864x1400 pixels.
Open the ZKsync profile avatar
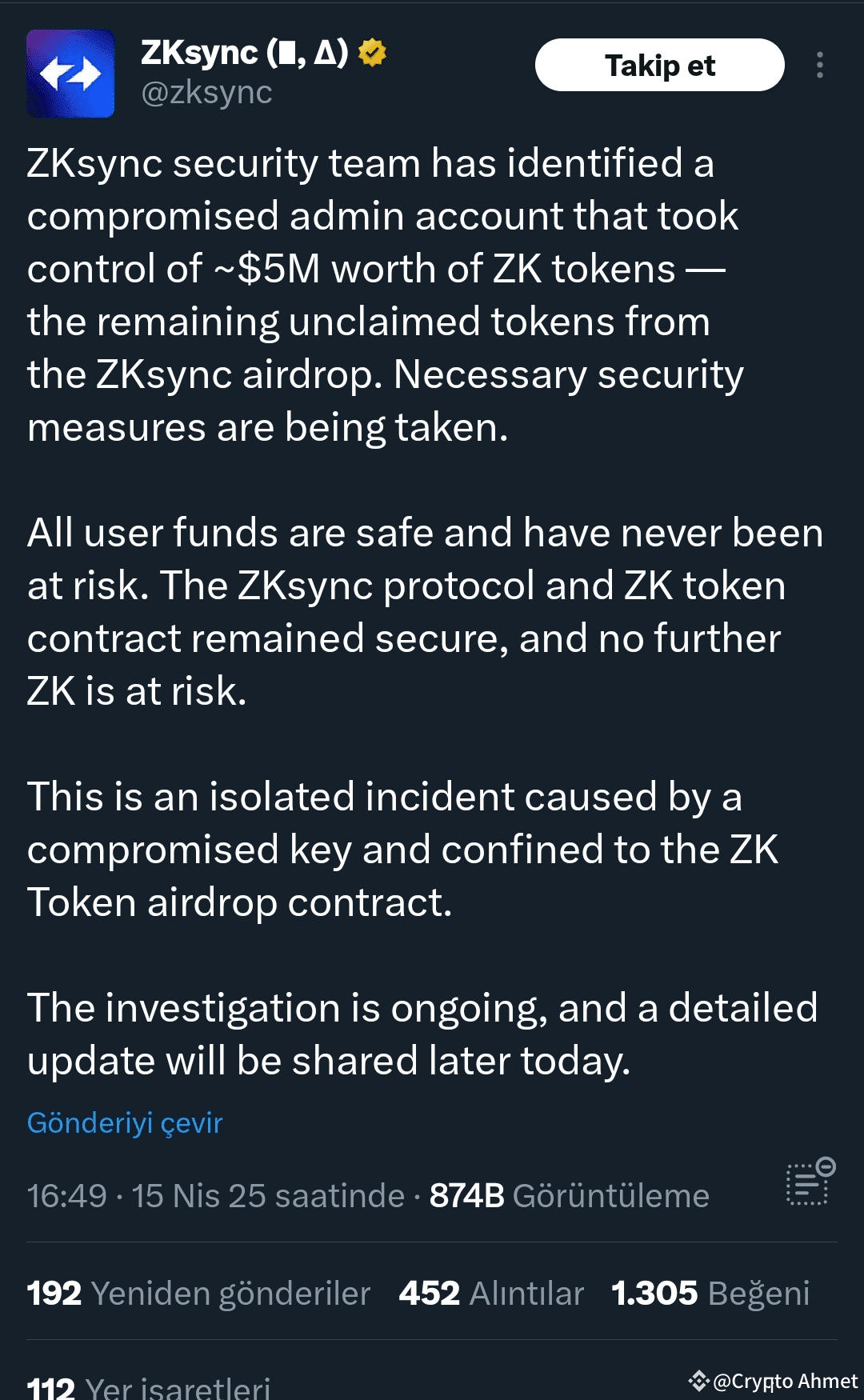point(70,74)
